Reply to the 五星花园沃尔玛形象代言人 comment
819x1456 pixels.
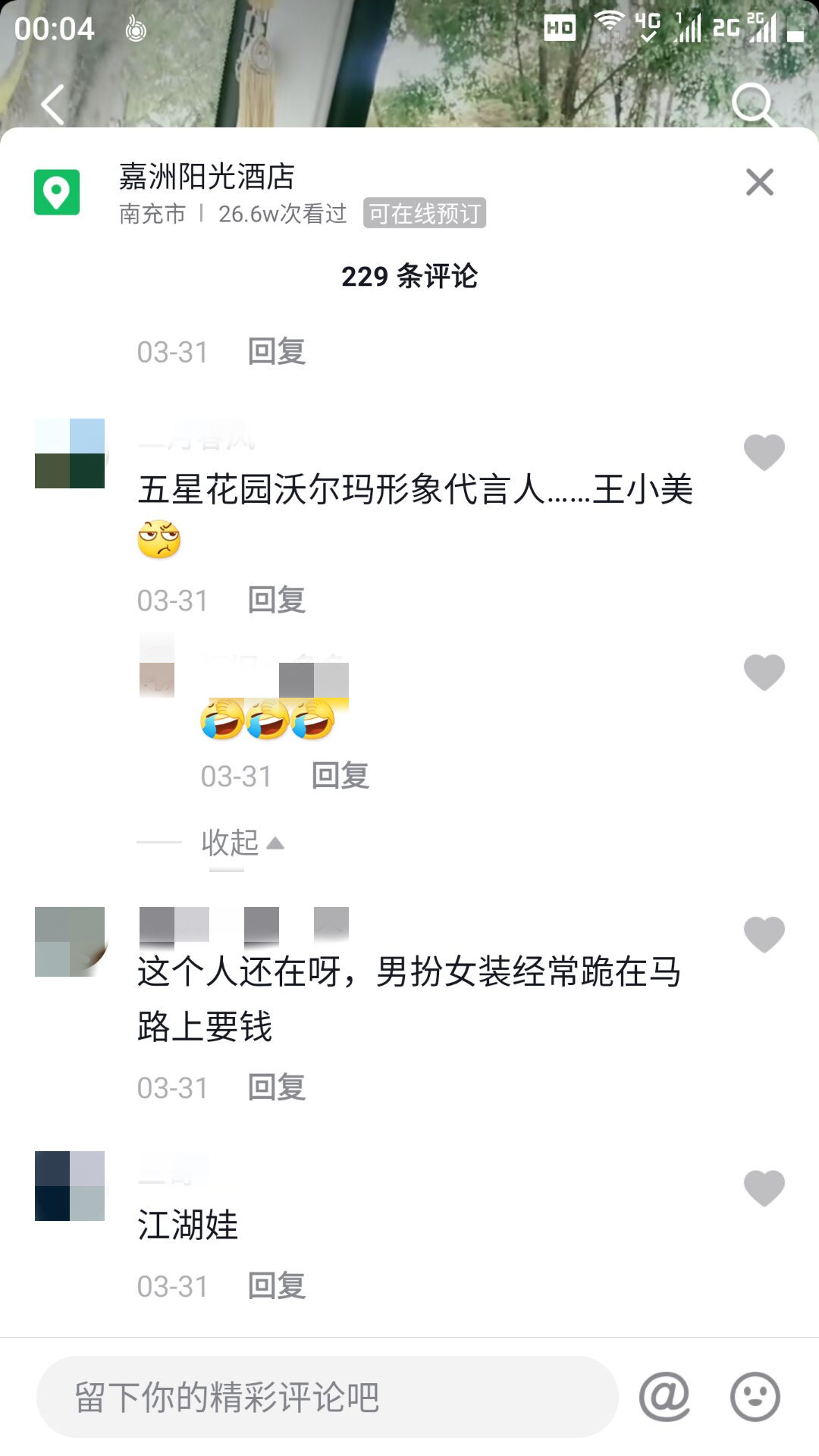click(x=277, y=600)
